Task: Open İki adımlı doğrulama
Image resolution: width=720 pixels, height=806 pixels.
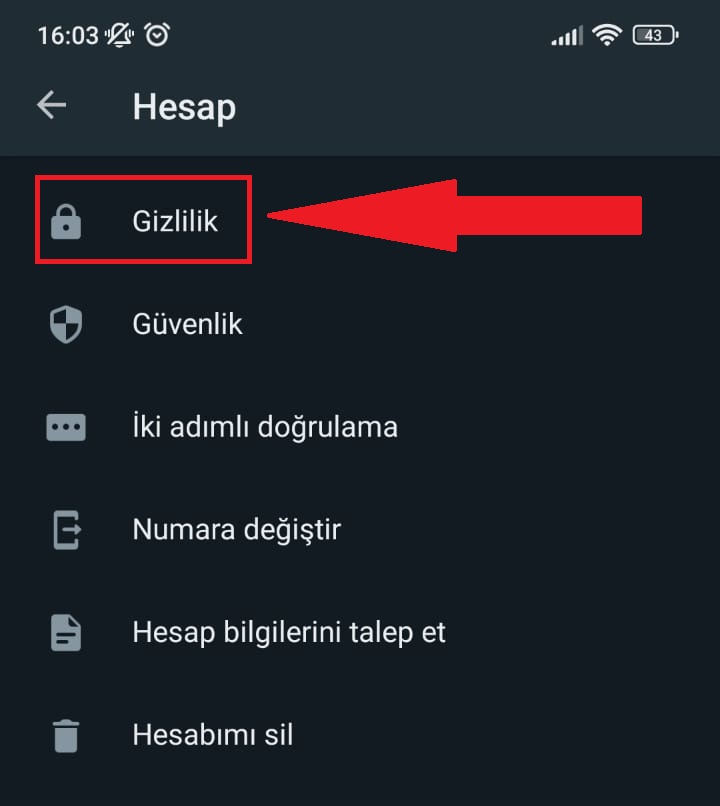Action: click(x=264, y=427)
